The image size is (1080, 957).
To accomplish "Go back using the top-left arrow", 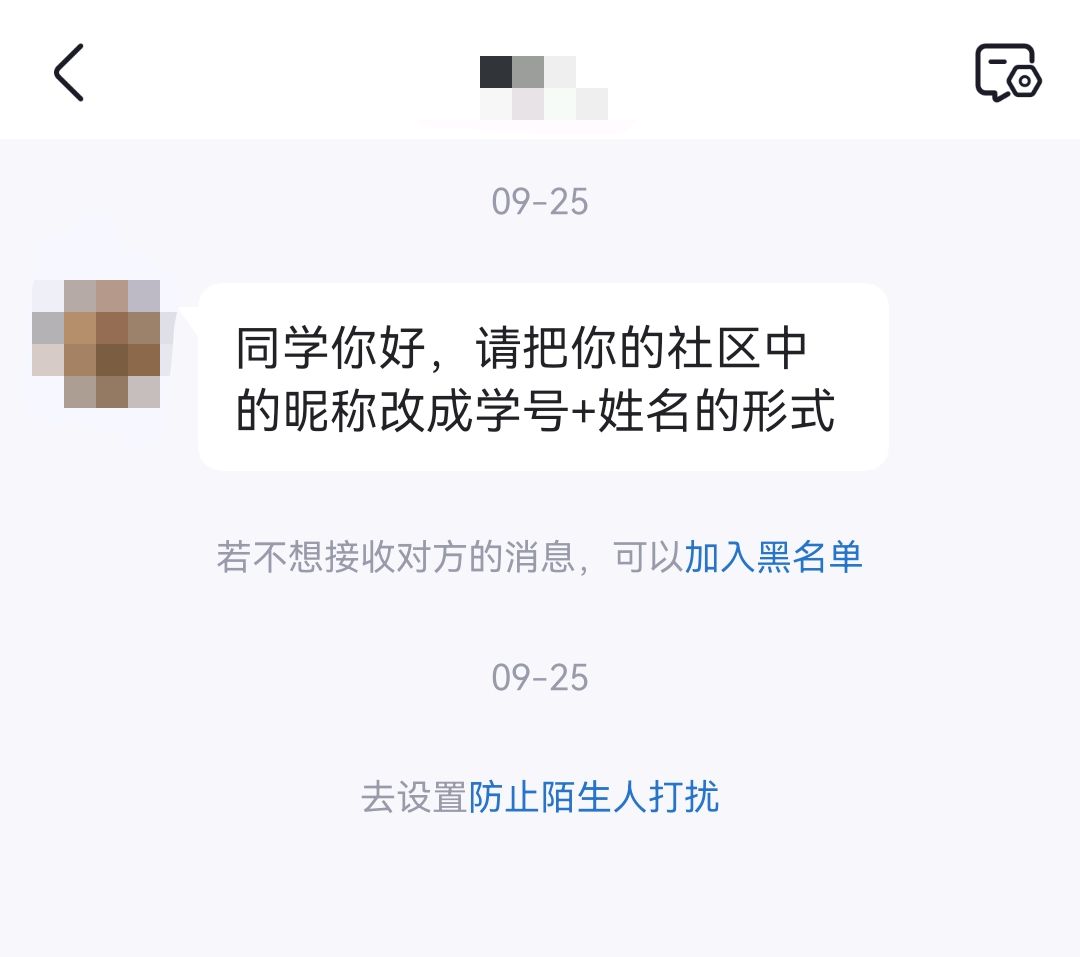I will point(68,72).
